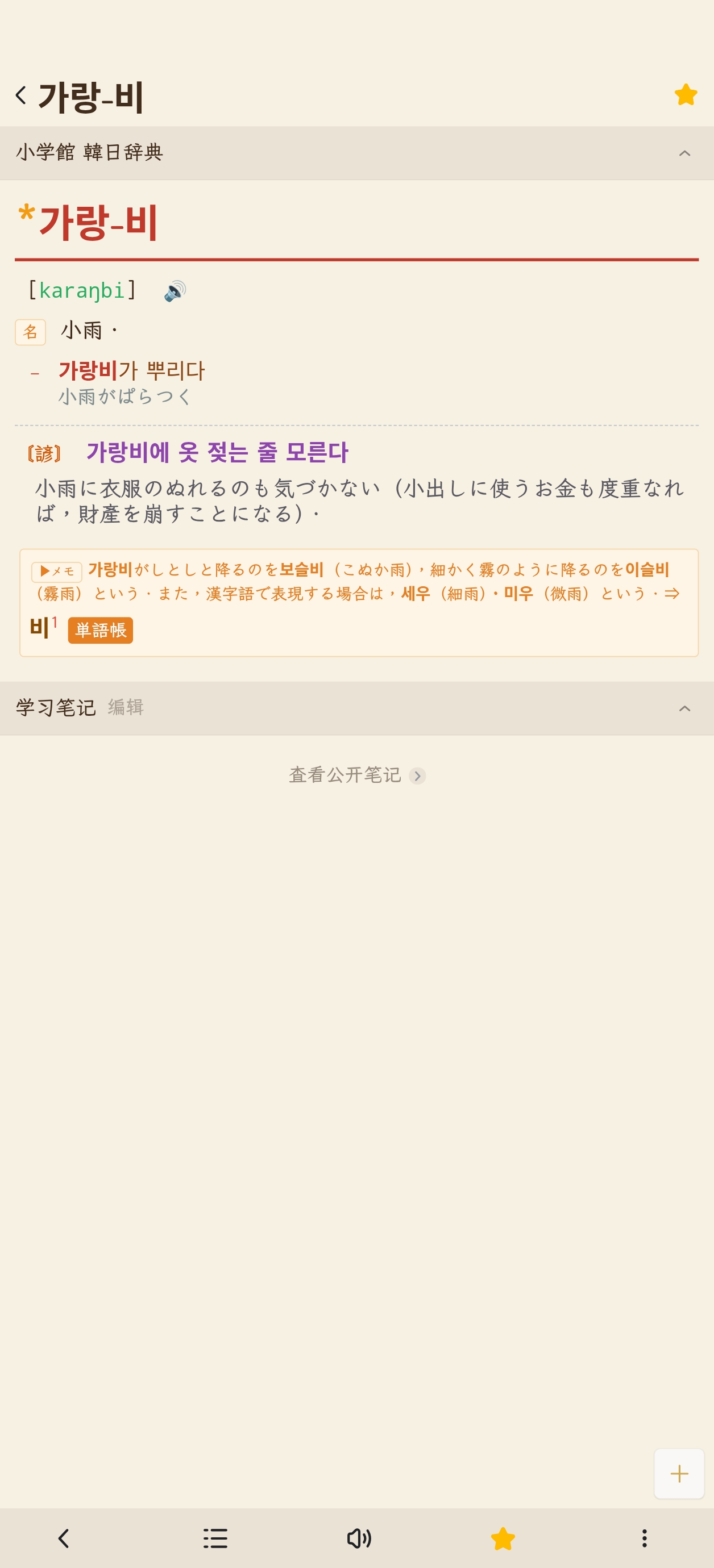The width and height of the screenshot is (714, 1568).
Task: Open the 単語帳 wordbook tag
Action: click(x=101, y=630)
